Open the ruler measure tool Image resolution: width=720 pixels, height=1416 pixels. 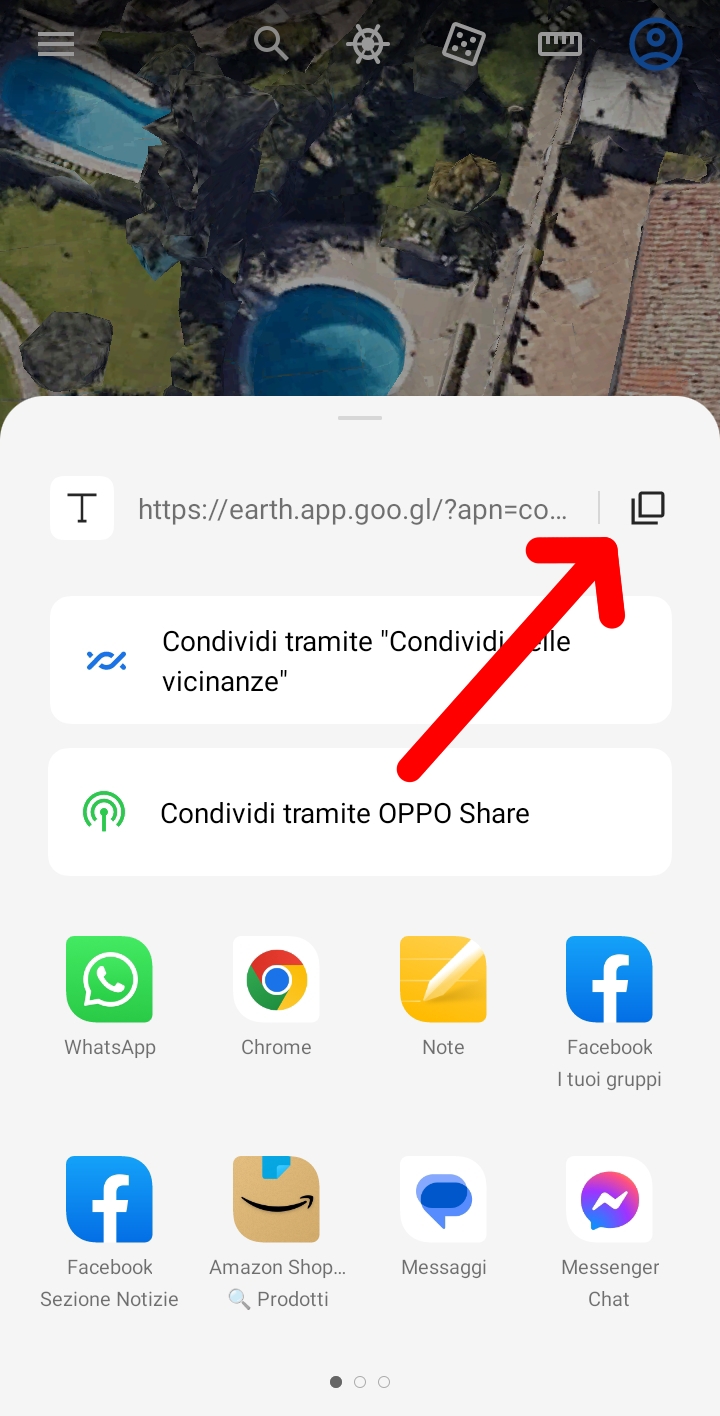click(559, 44)
